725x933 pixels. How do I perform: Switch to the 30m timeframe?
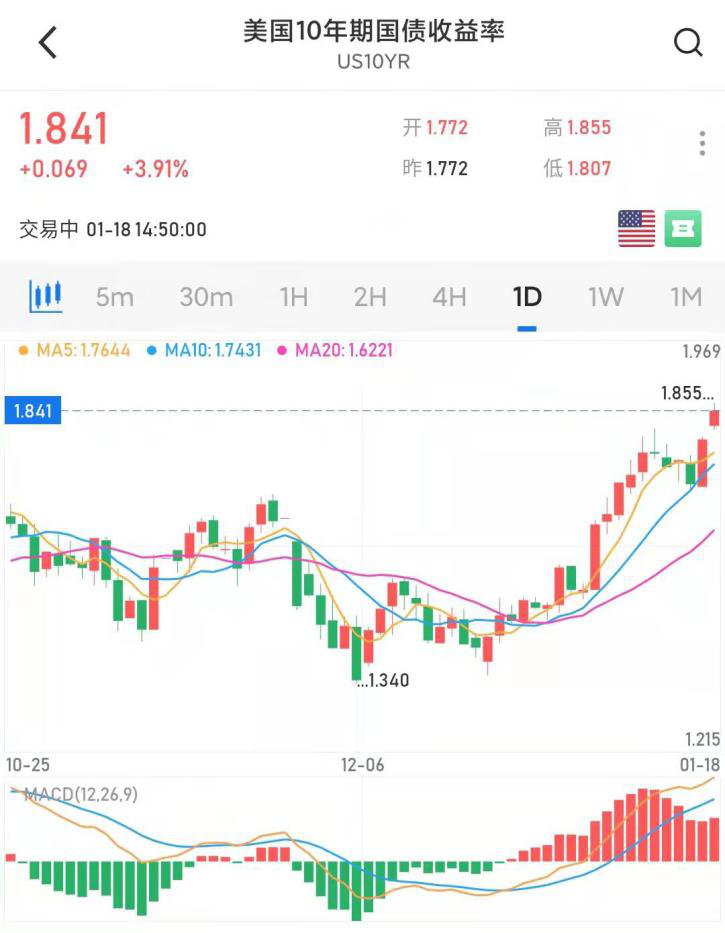[206, 297]
